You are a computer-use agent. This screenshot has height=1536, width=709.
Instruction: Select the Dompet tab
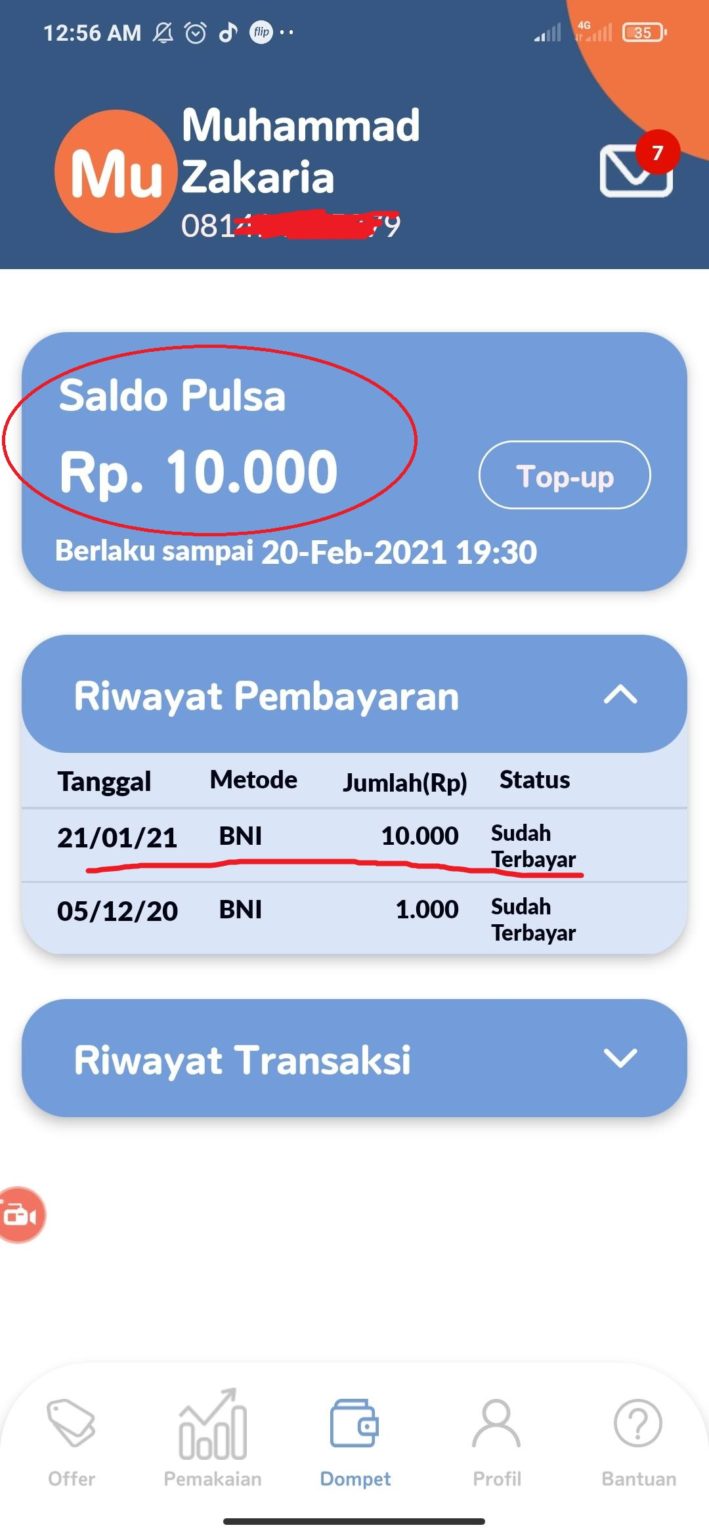point(355,1442)
